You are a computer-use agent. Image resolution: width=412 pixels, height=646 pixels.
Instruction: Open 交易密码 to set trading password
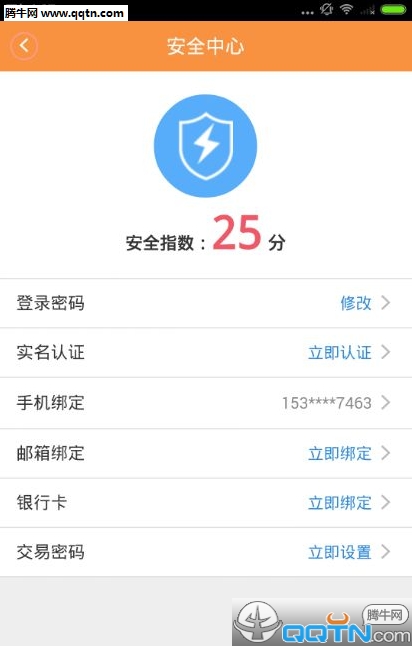206,552
